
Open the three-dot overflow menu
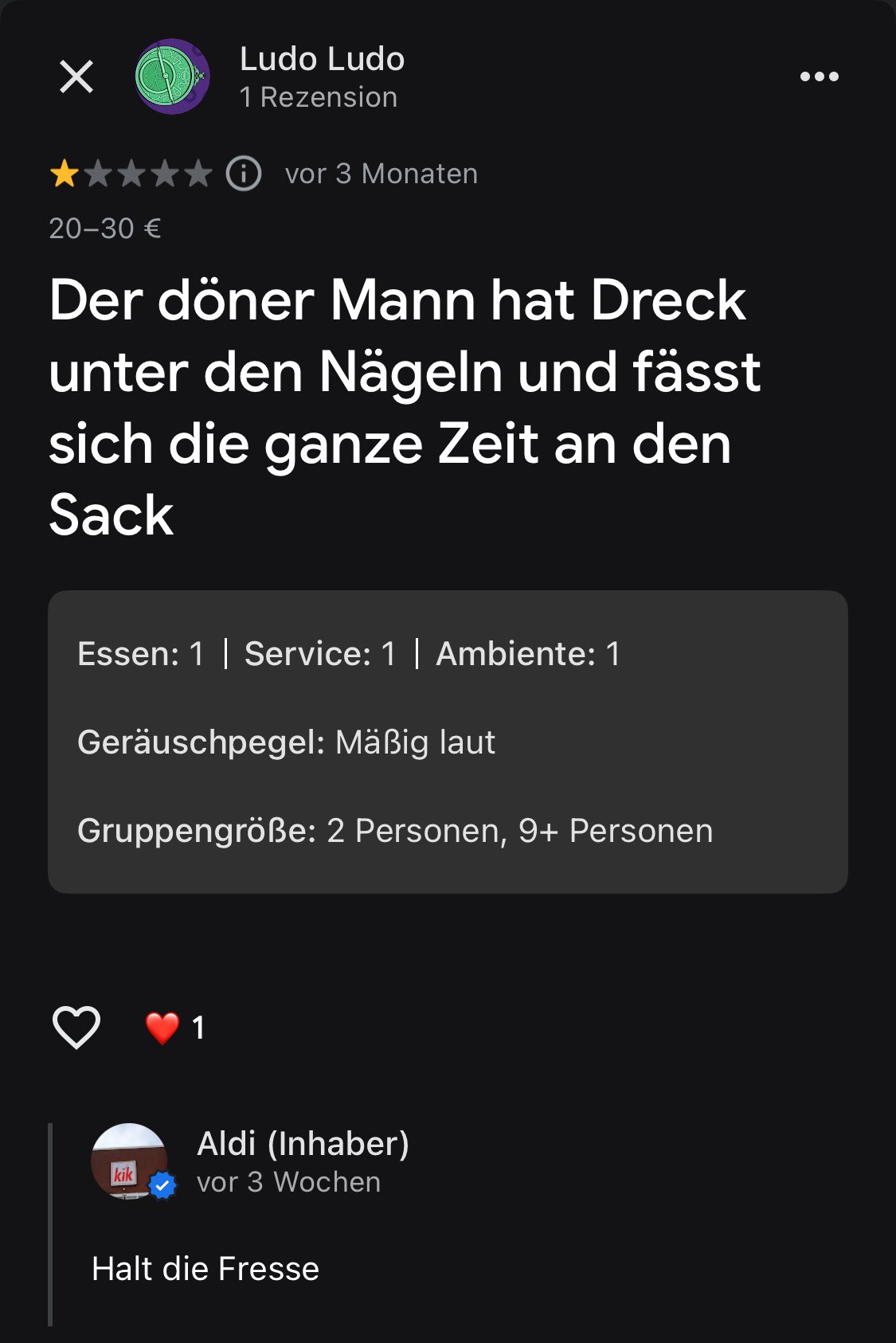pos(819,76)
